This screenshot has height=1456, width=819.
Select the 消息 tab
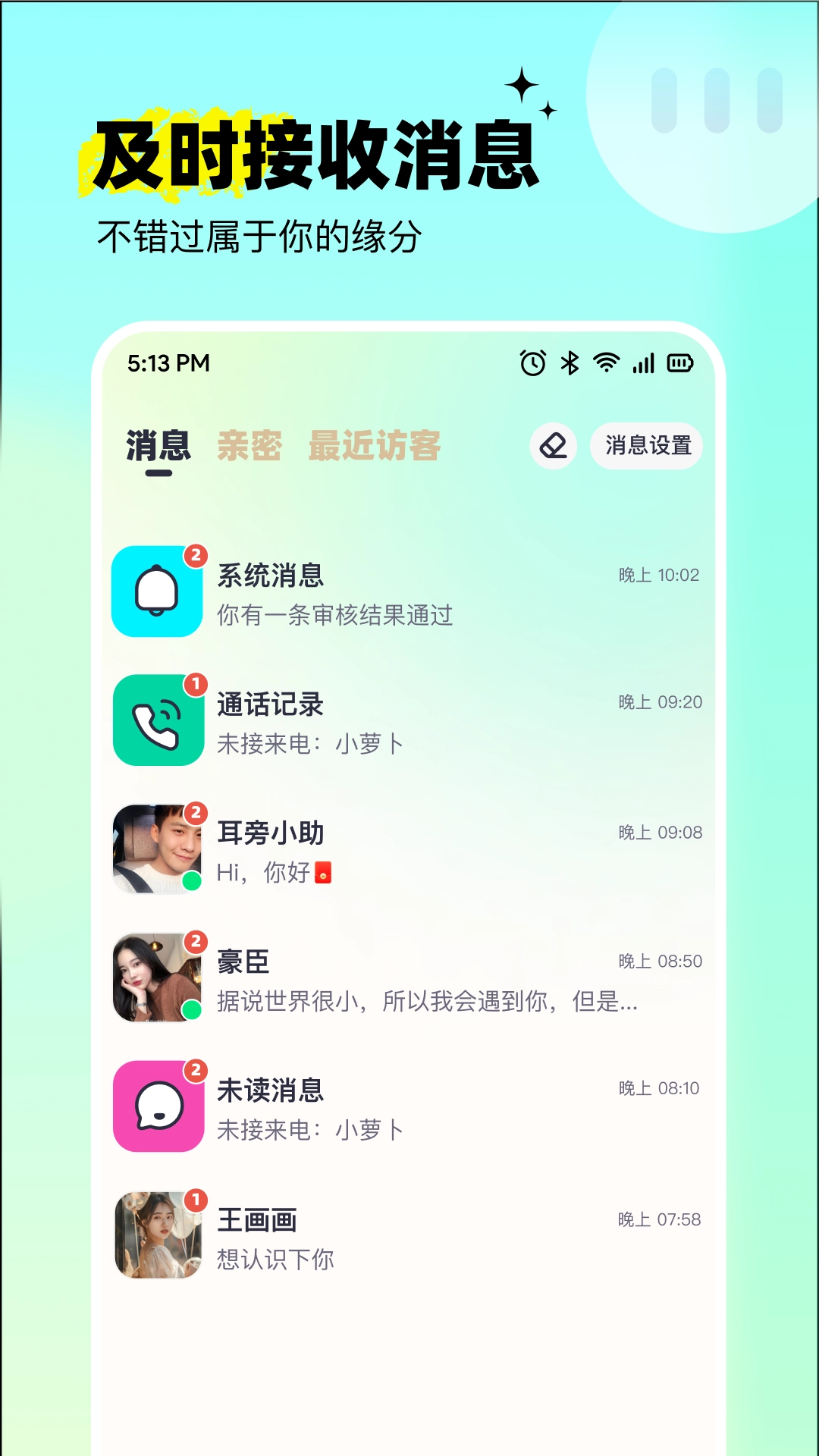pos(157,447)
